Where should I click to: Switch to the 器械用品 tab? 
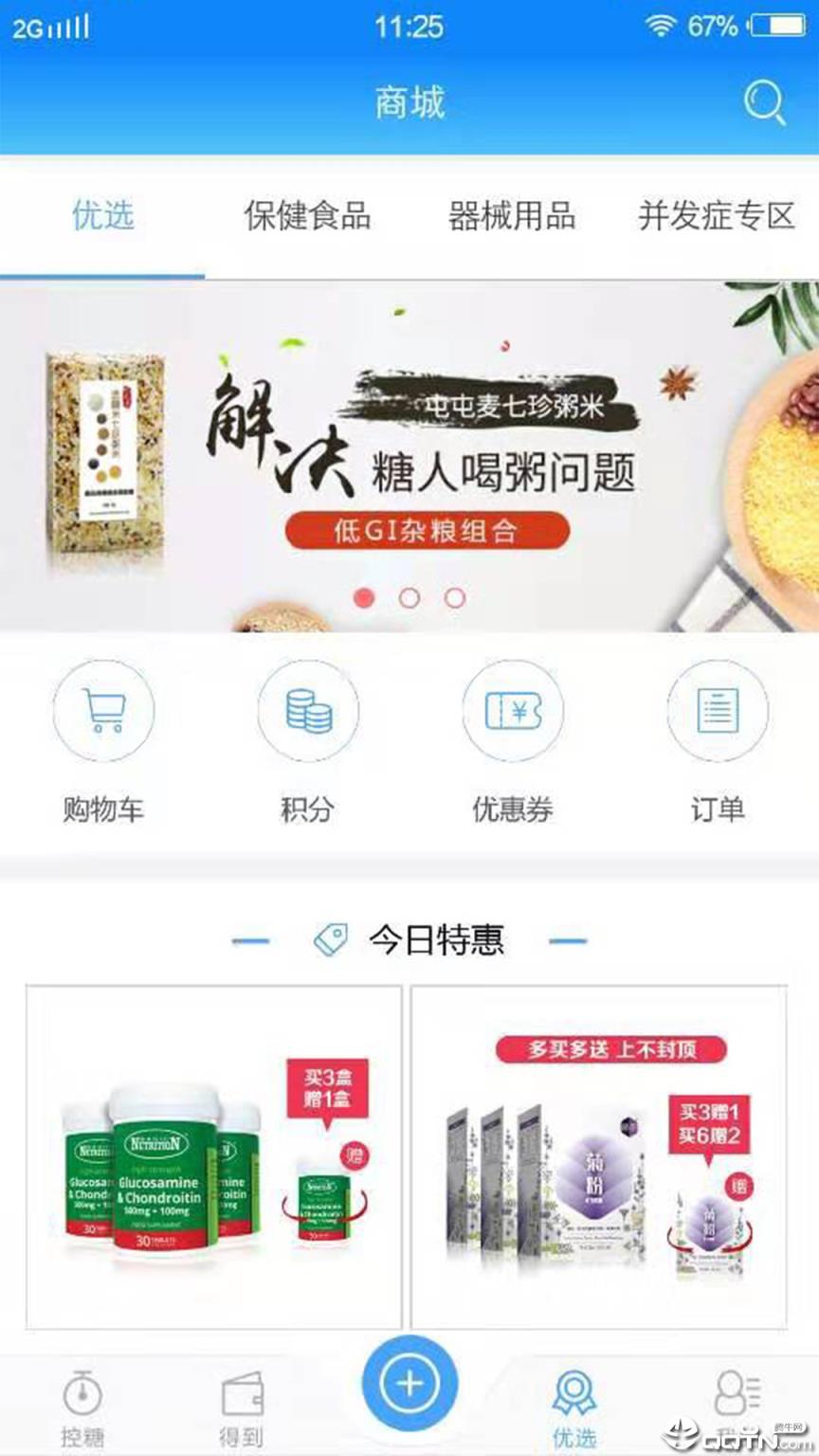point(514,216)
